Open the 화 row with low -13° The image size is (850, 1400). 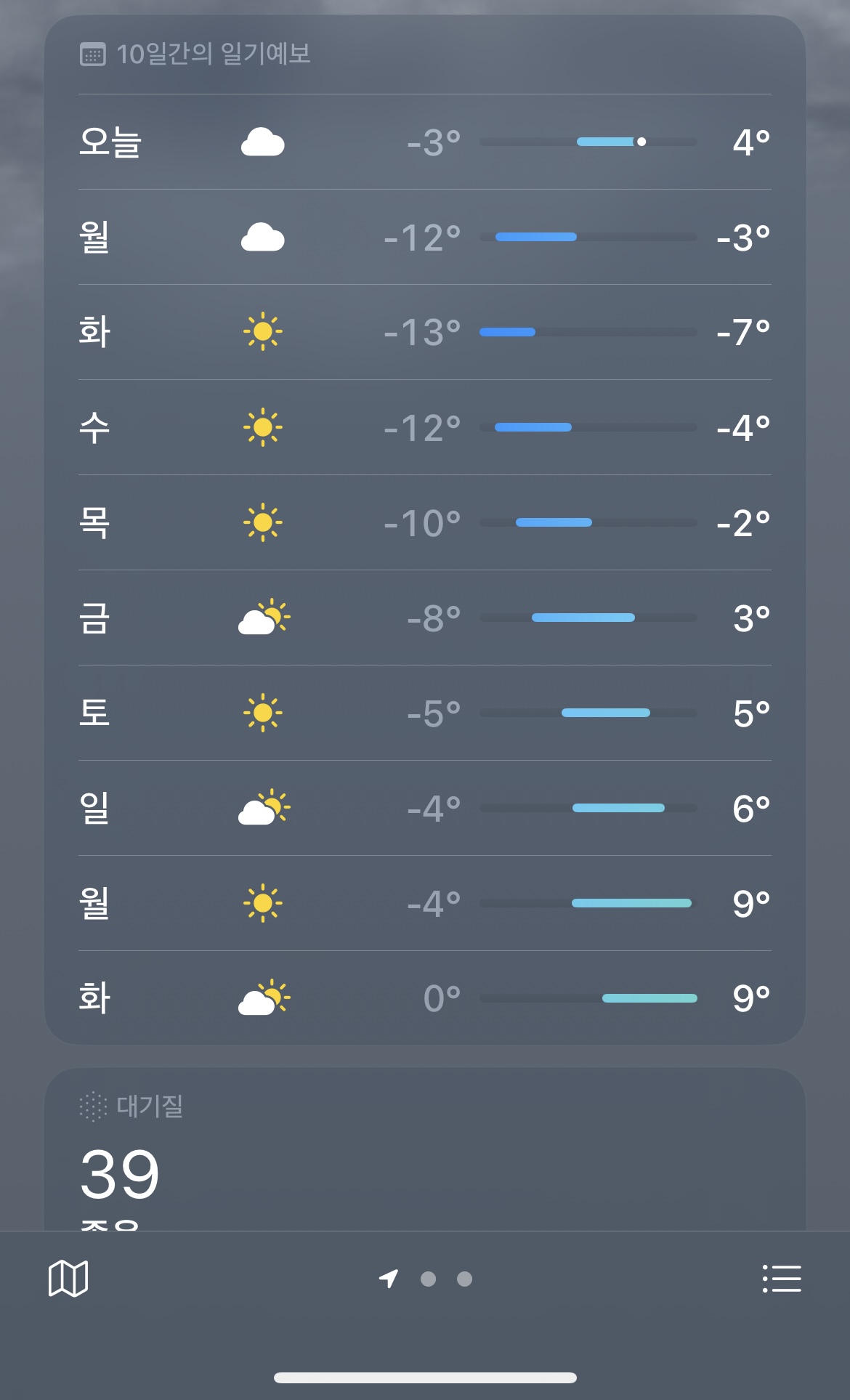[425, 333]
